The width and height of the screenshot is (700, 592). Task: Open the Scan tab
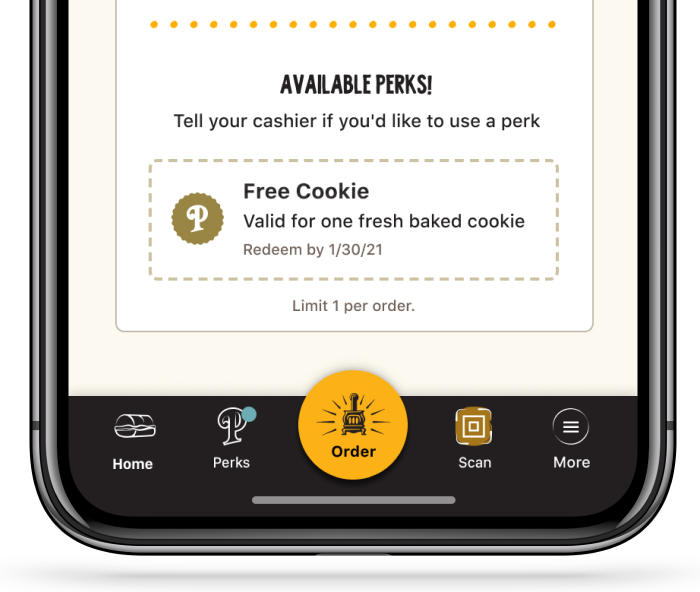tap(474, 438)
